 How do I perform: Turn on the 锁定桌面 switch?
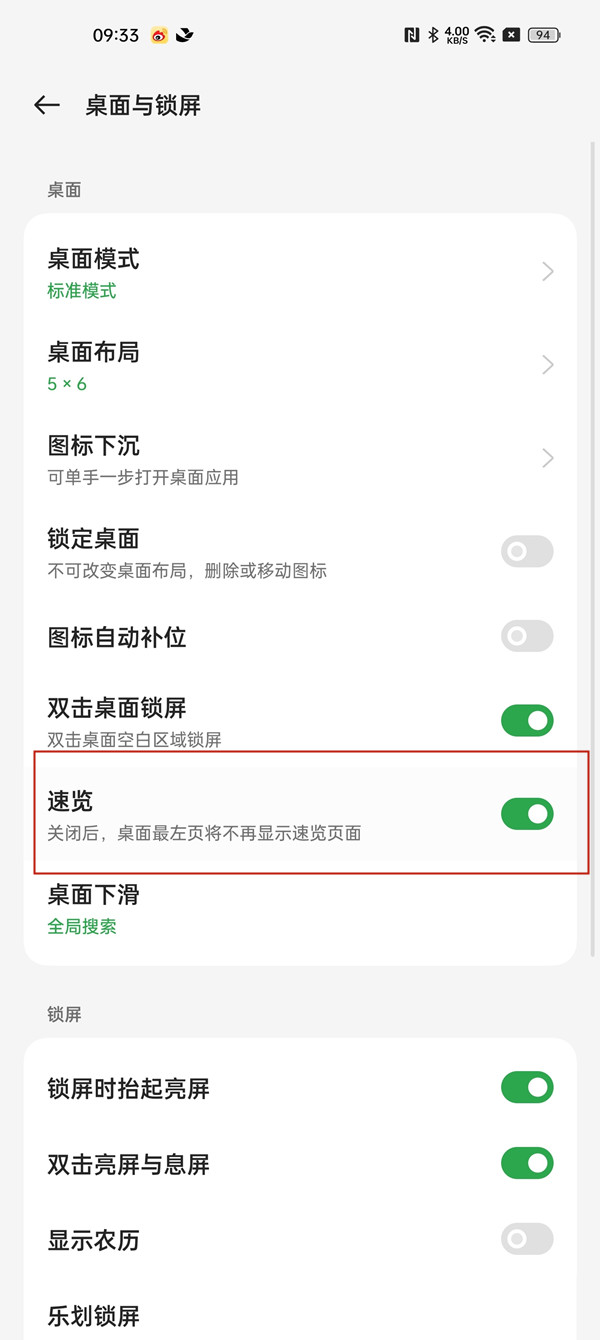(527, 551)
